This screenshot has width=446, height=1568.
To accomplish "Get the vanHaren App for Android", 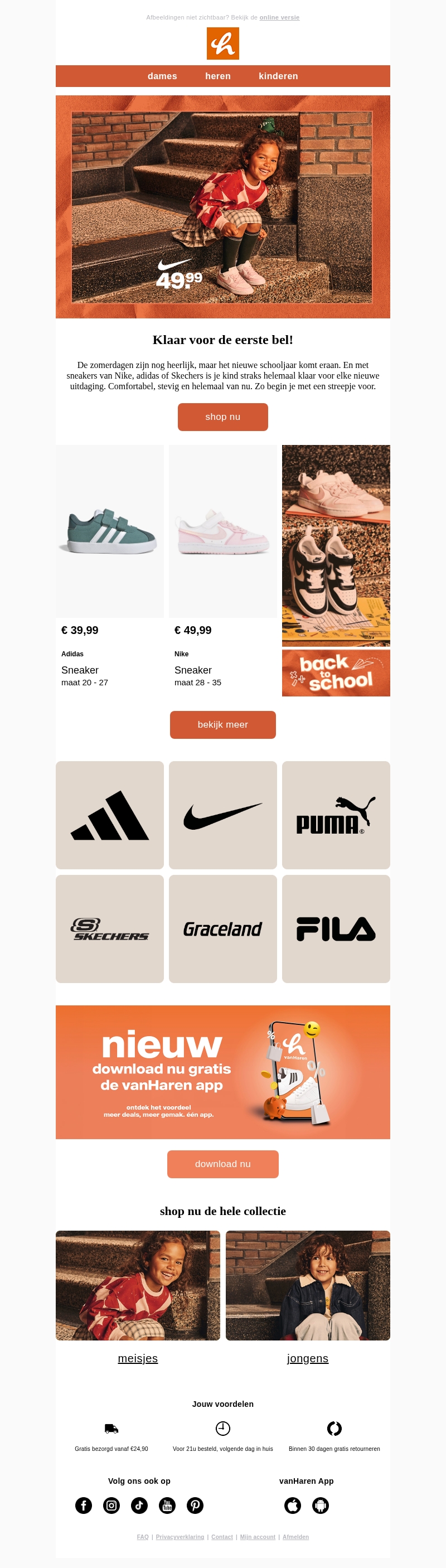I will coord(321,1506).
